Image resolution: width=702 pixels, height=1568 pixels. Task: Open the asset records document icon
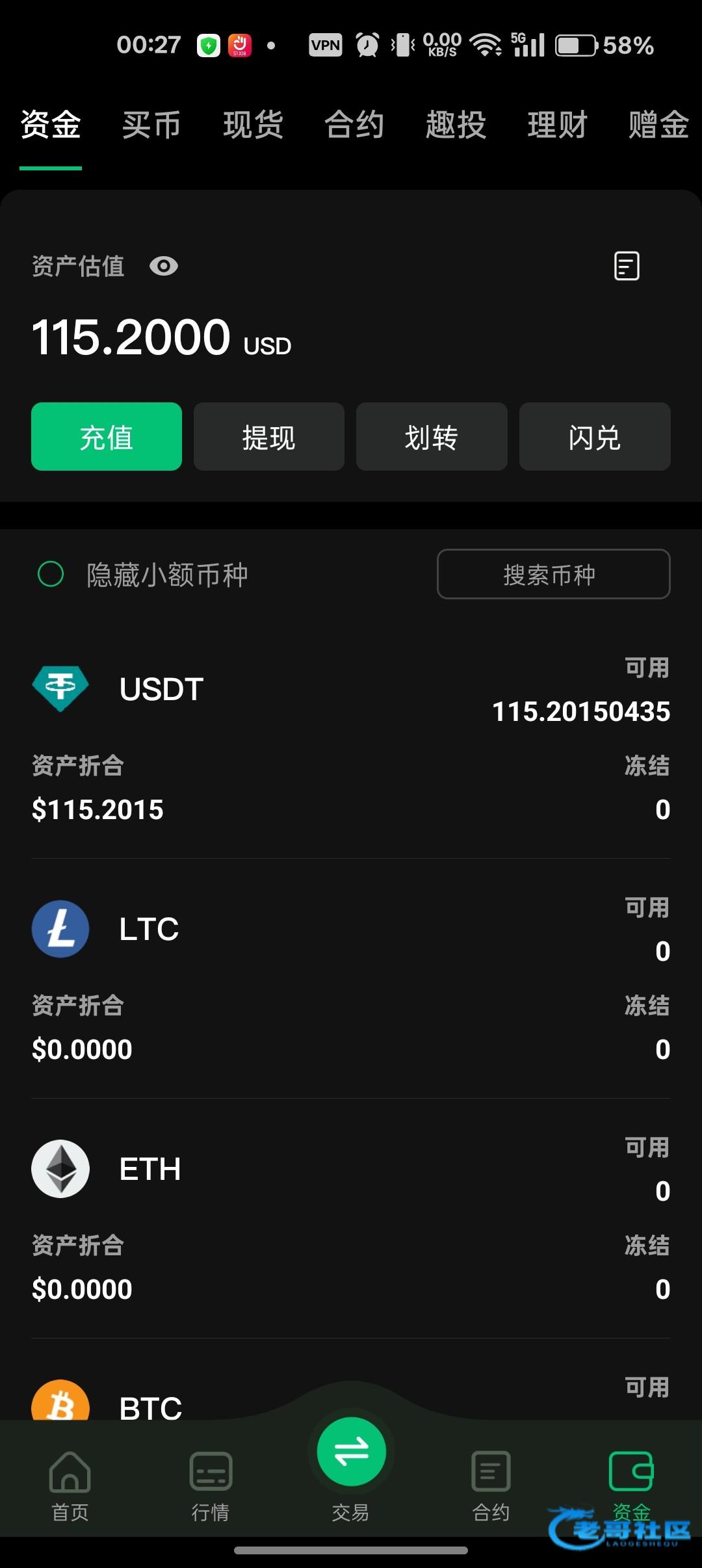click(x=627, y=266)
